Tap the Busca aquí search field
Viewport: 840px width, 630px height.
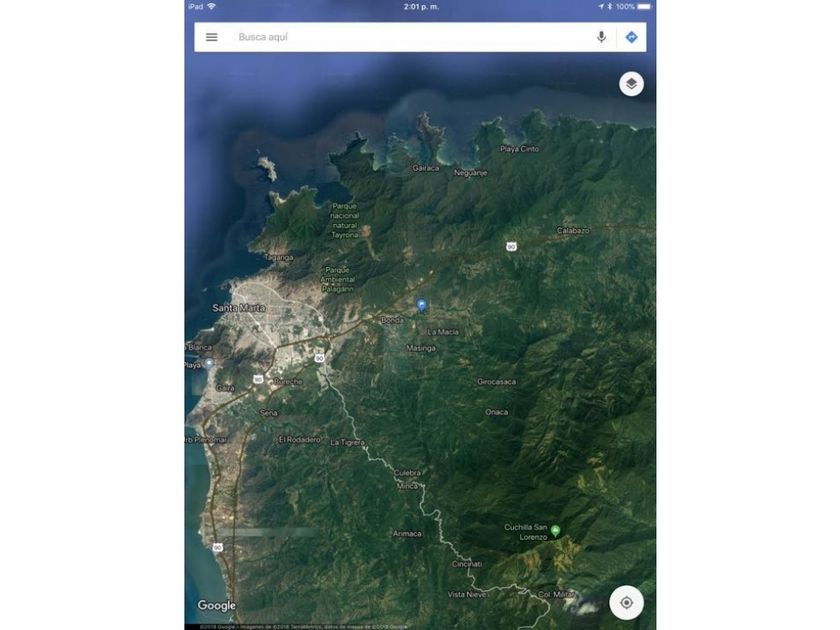[409, 37]
